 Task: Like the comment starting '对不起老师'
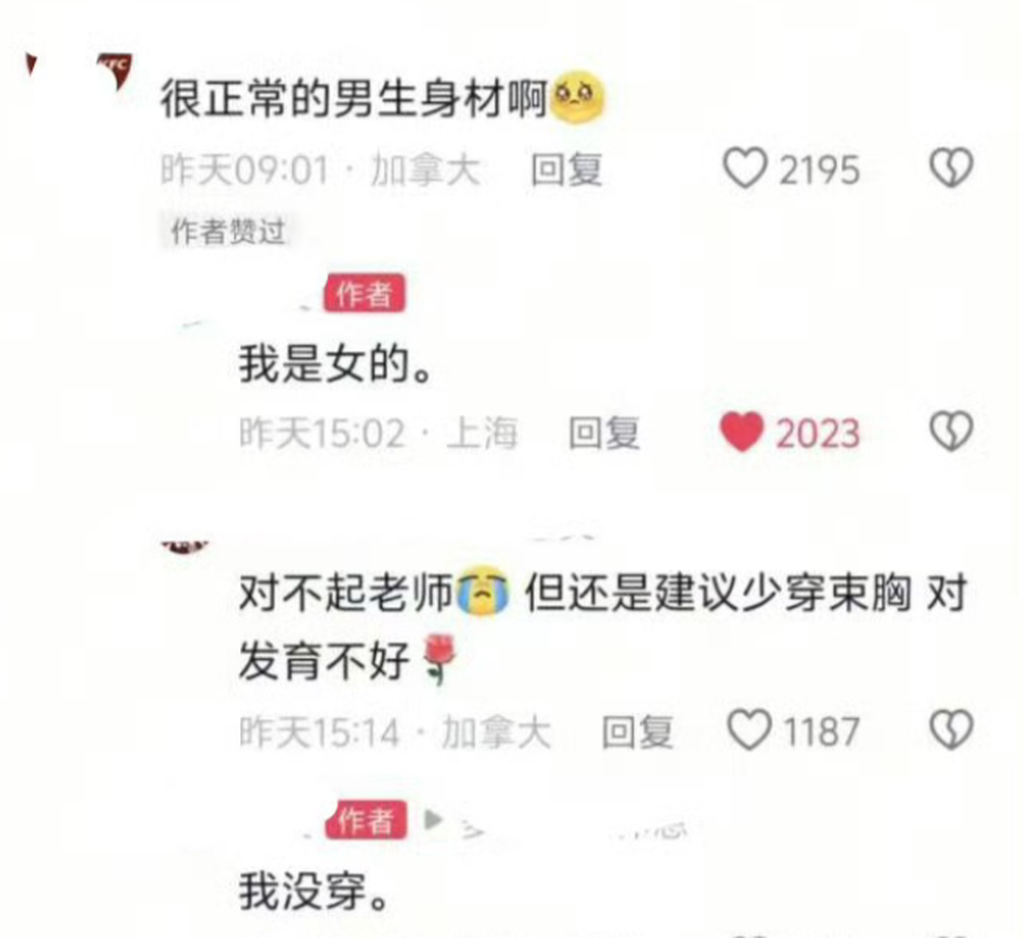coord(750,730)
